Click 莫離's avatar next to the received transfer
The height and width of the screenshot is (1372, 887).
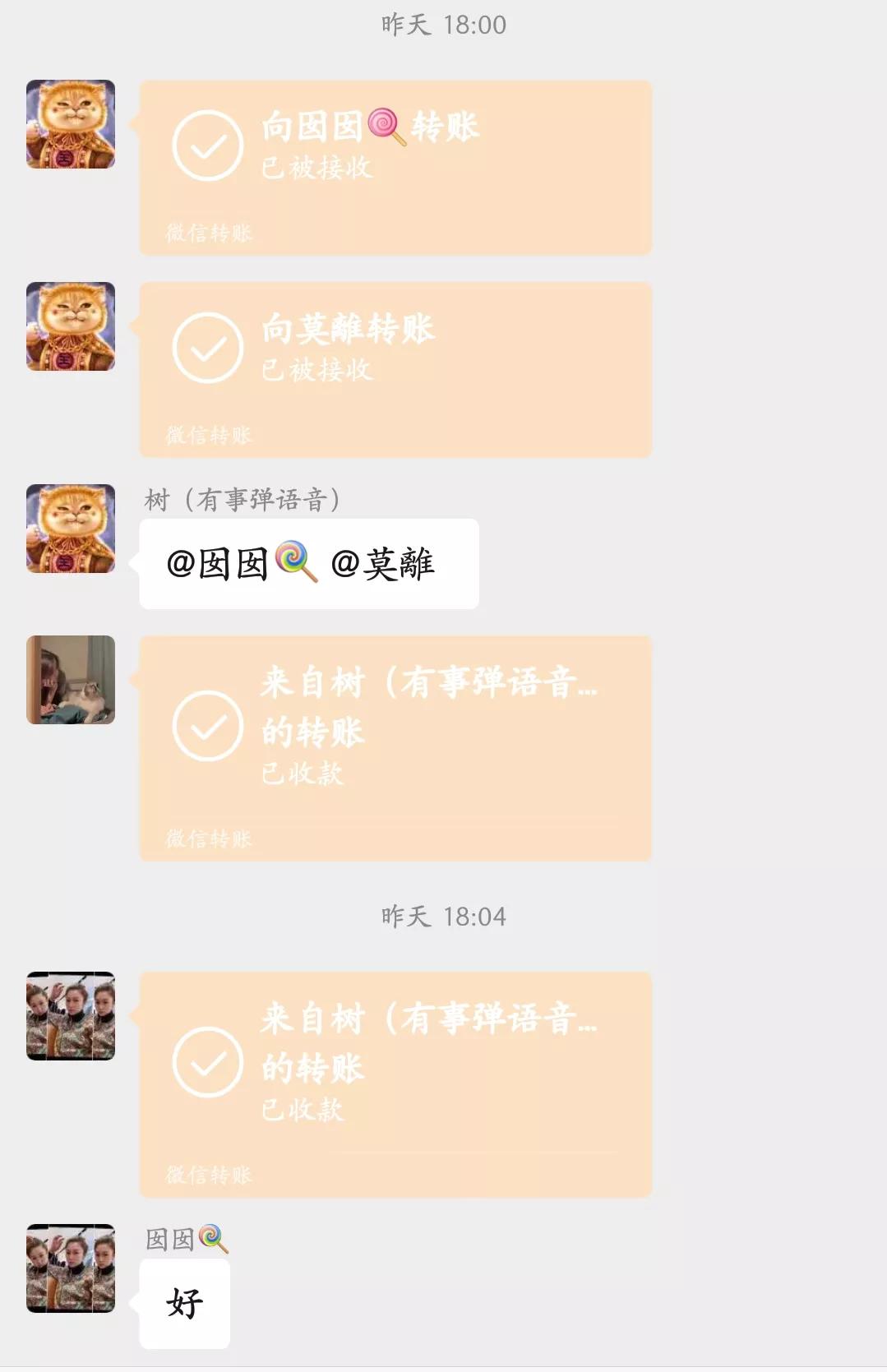[68, 682]
